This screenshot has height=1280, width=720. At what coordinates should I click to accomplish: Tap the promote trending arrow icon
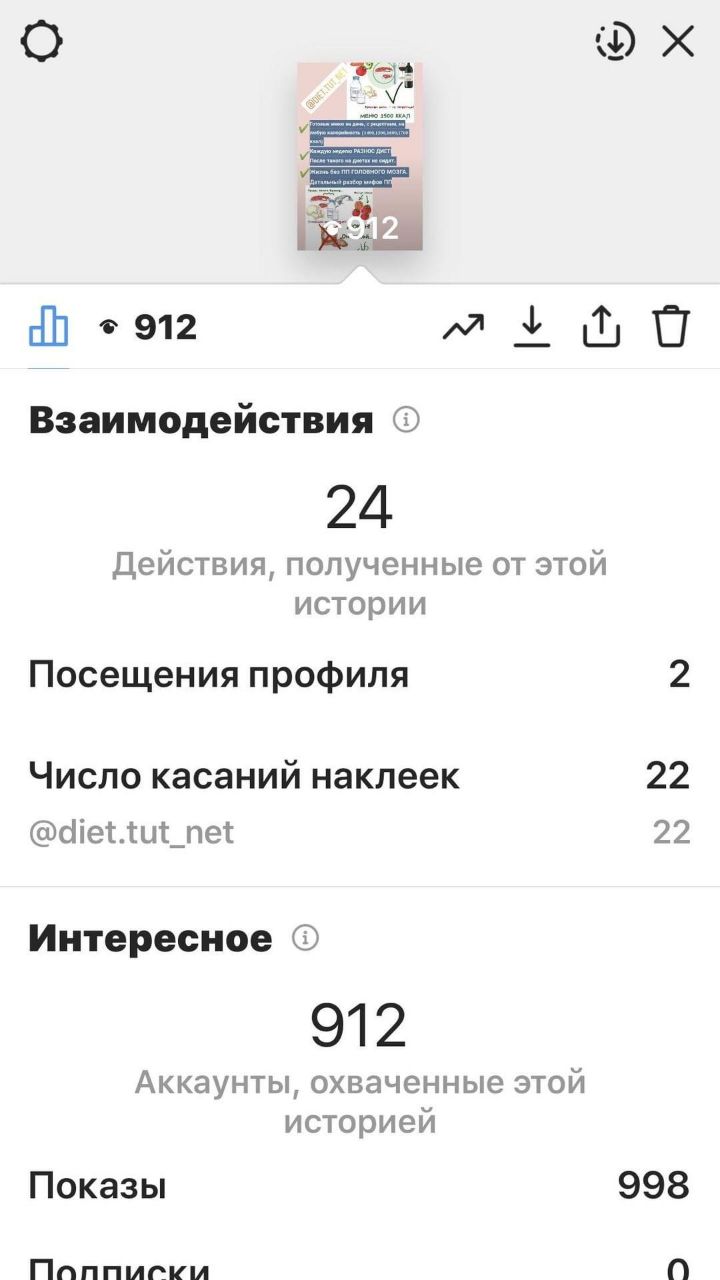click(463, 327)
